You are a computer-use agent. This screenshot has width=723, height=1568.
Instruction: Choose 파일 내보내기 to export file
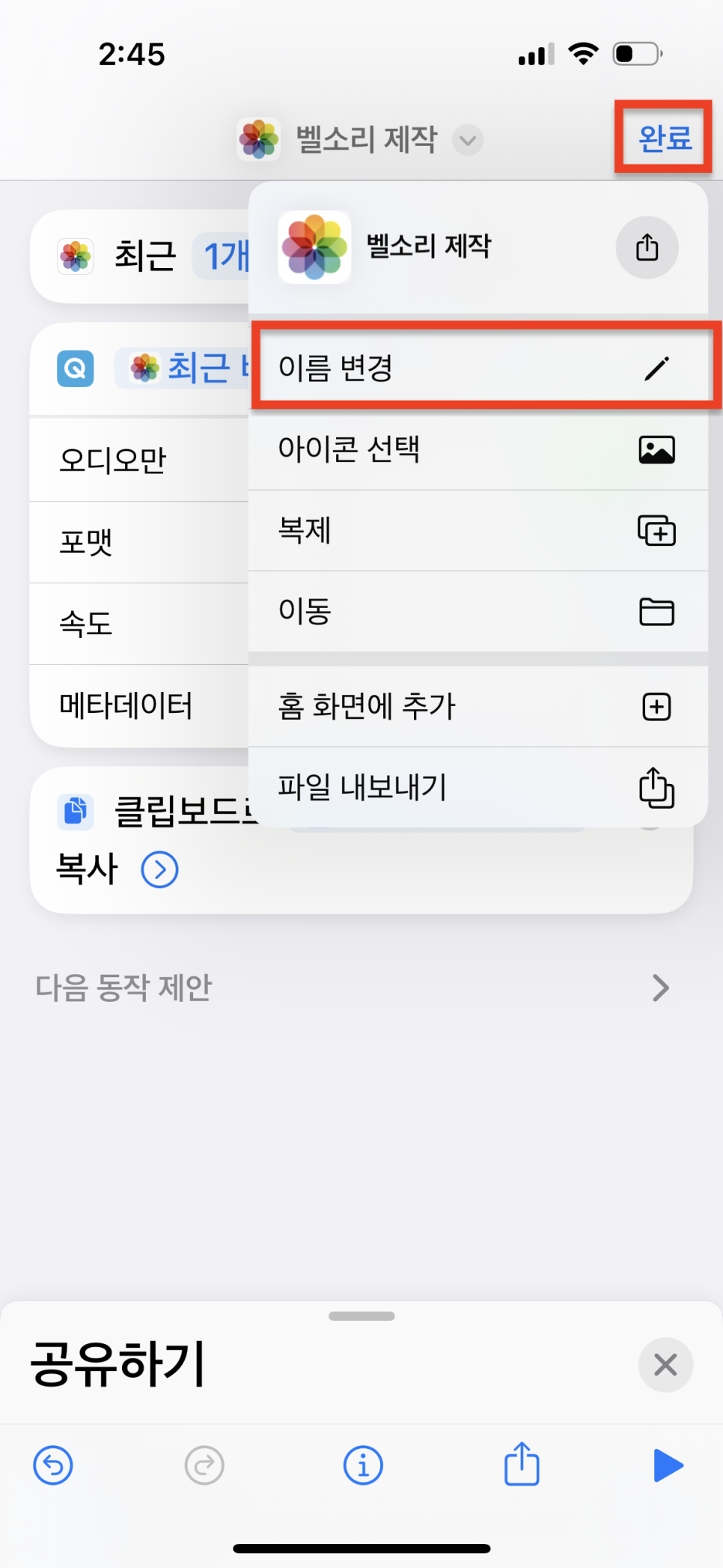coord(478,788)
